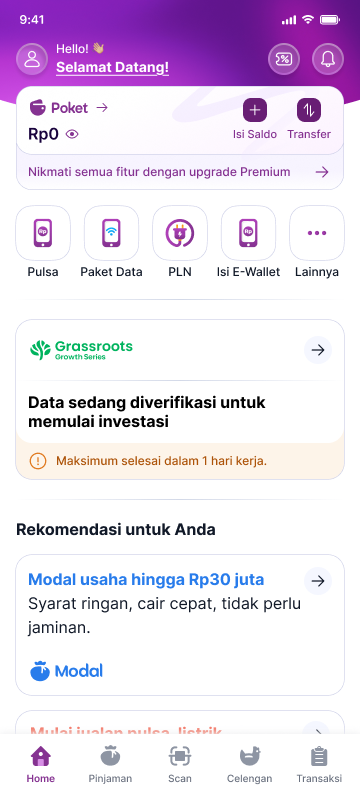Viewport: 360px width, 800px height.
Task: Open the PLN electricity service
Action: click(x=180, y=242)
